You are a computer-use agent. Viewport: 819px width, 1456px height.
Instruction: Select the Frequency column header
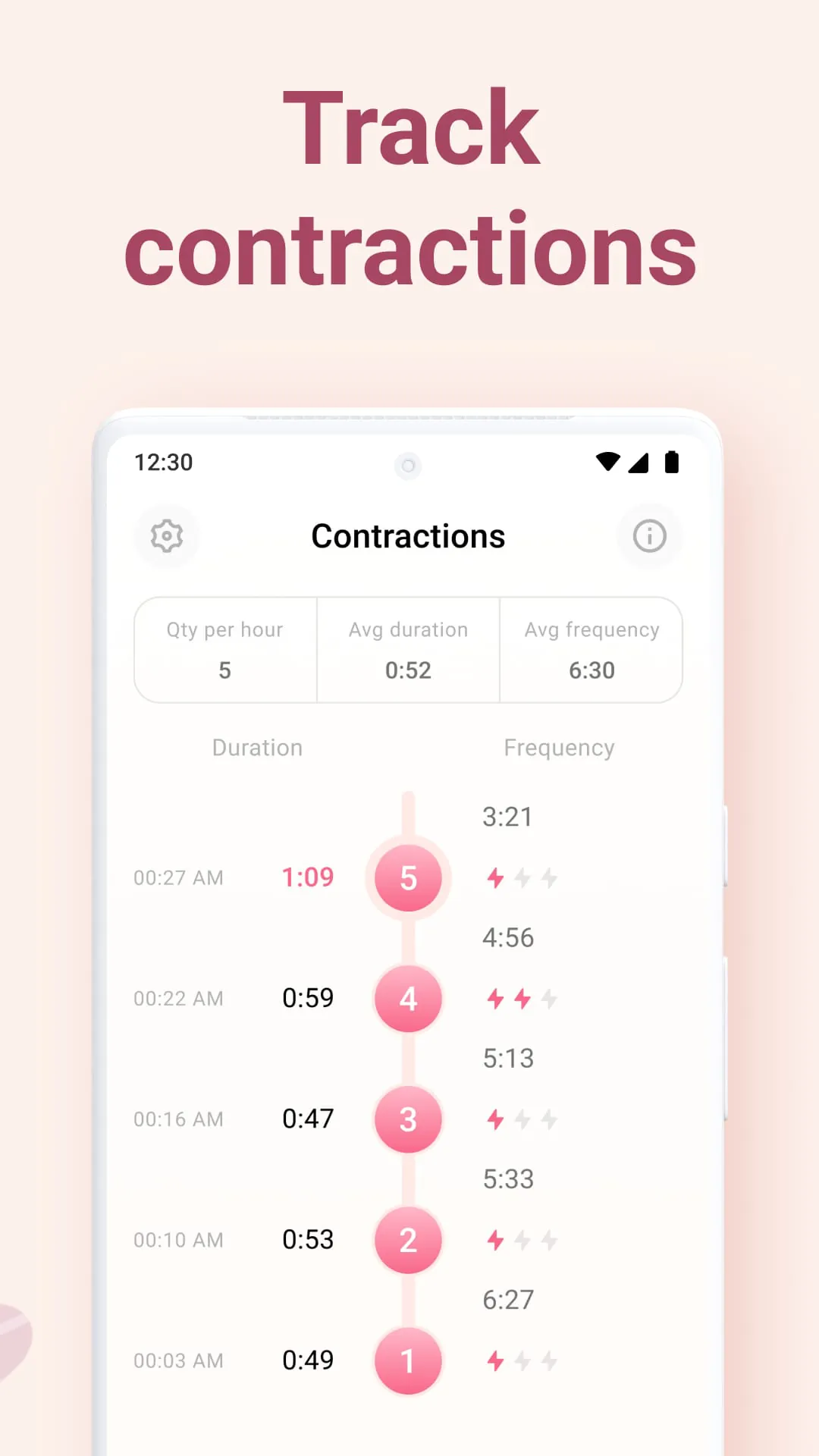click(x=559, y=748)
